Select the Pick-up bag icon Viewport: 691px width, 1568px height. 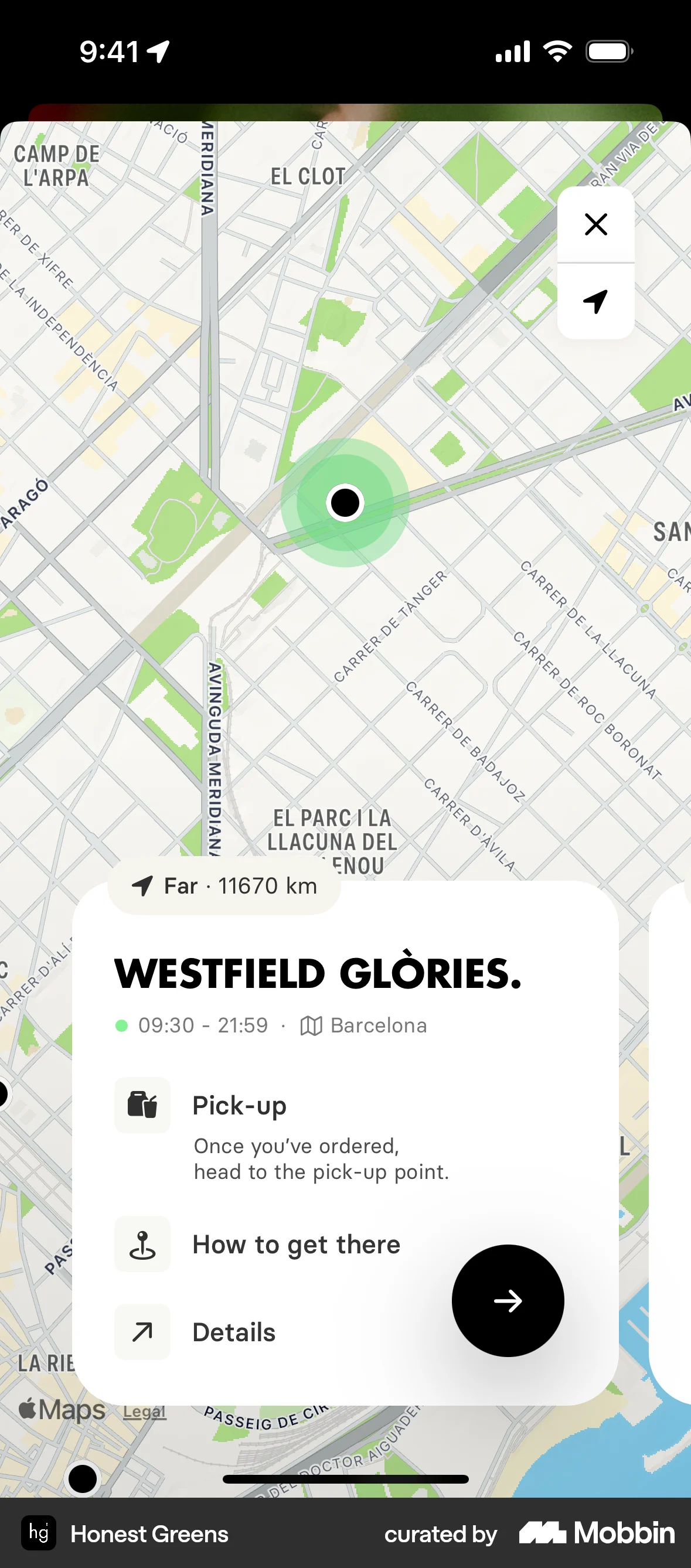click(x=141, y=1105)
